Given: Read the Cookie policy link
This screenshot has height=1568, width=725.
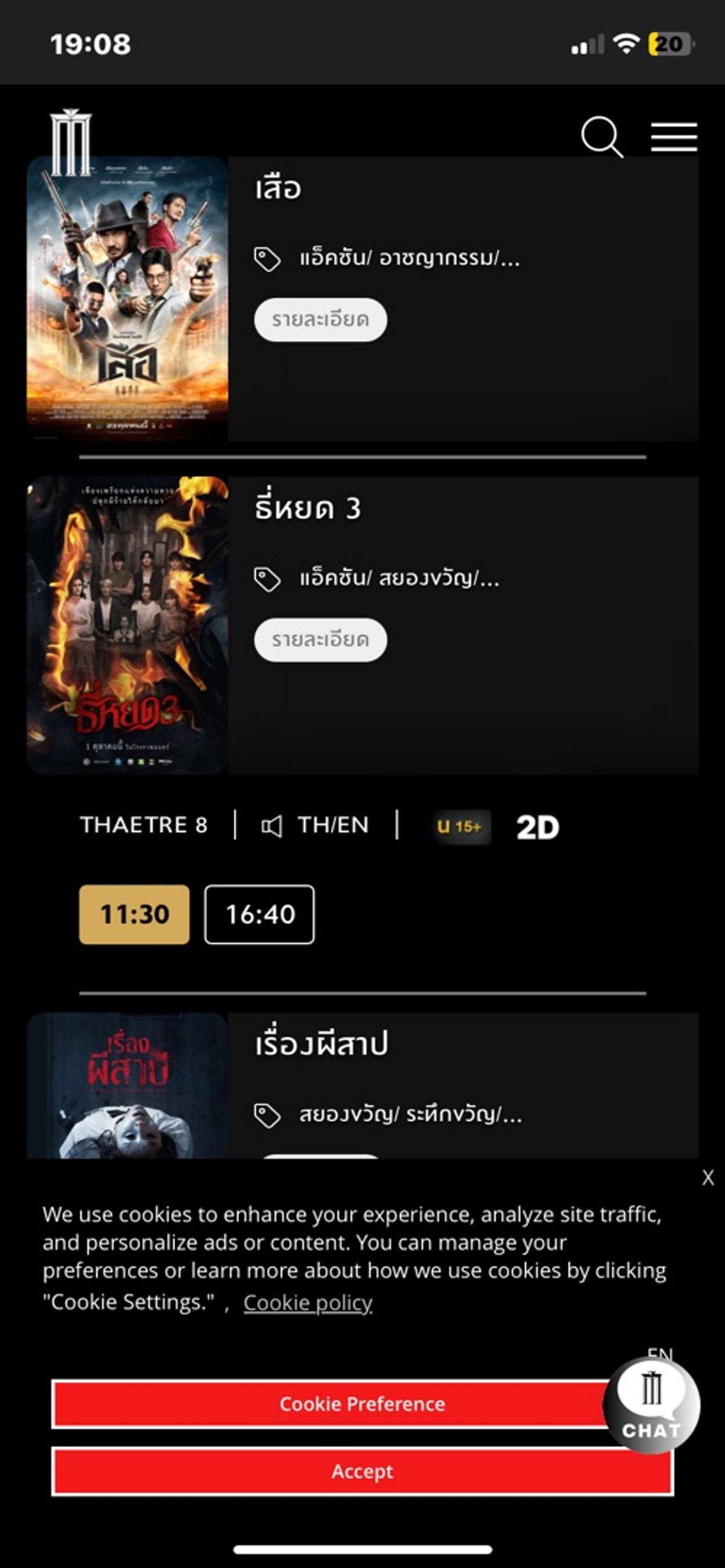Looking at the screenshot, I should tap(308, 1302).
